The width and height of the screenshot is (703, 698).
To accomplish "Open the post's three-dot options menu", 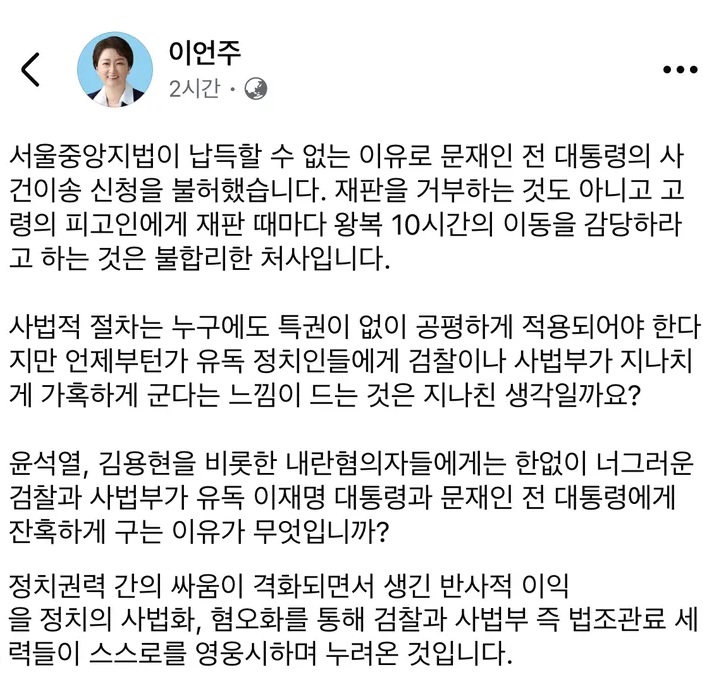I will click(680, 71).
